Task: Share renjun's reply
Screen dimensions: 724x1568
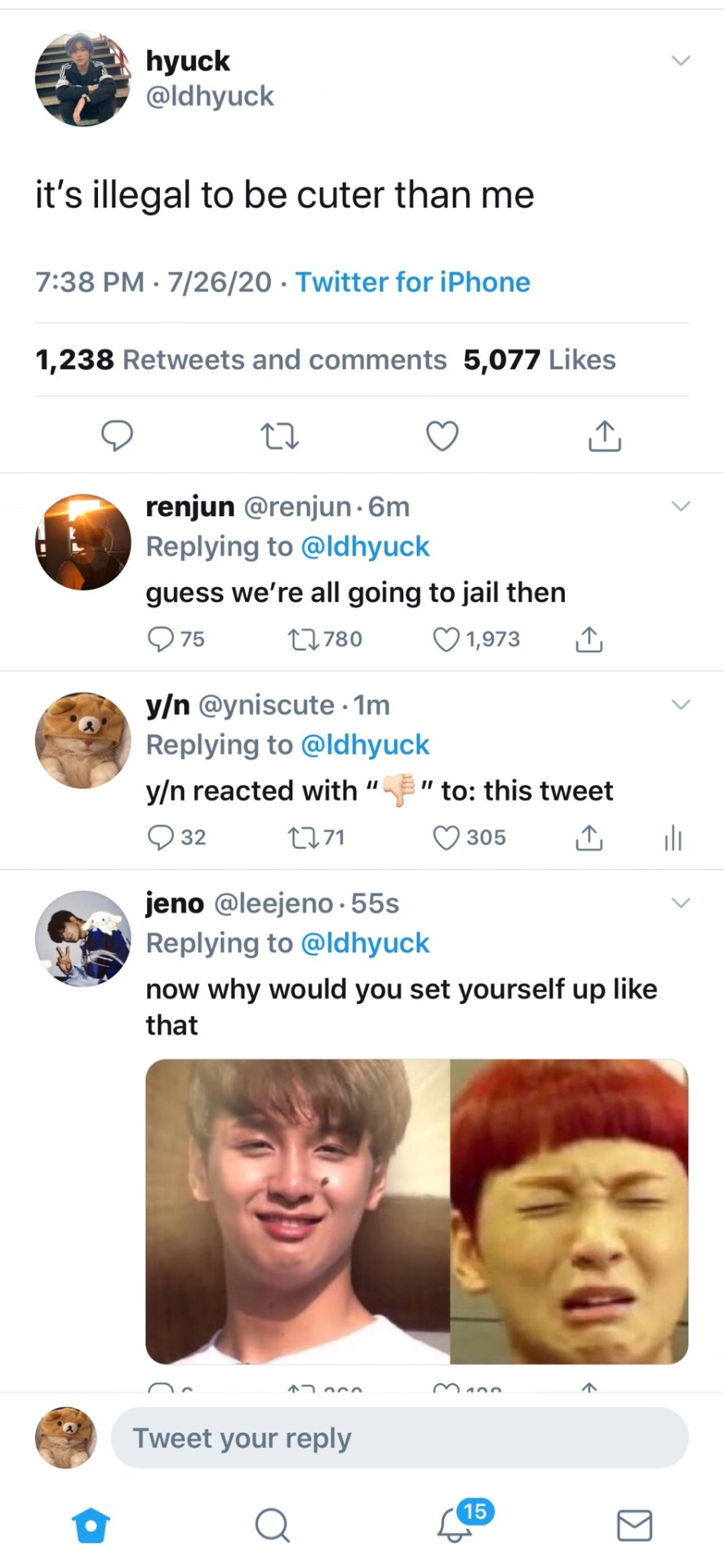Action: 589,639
